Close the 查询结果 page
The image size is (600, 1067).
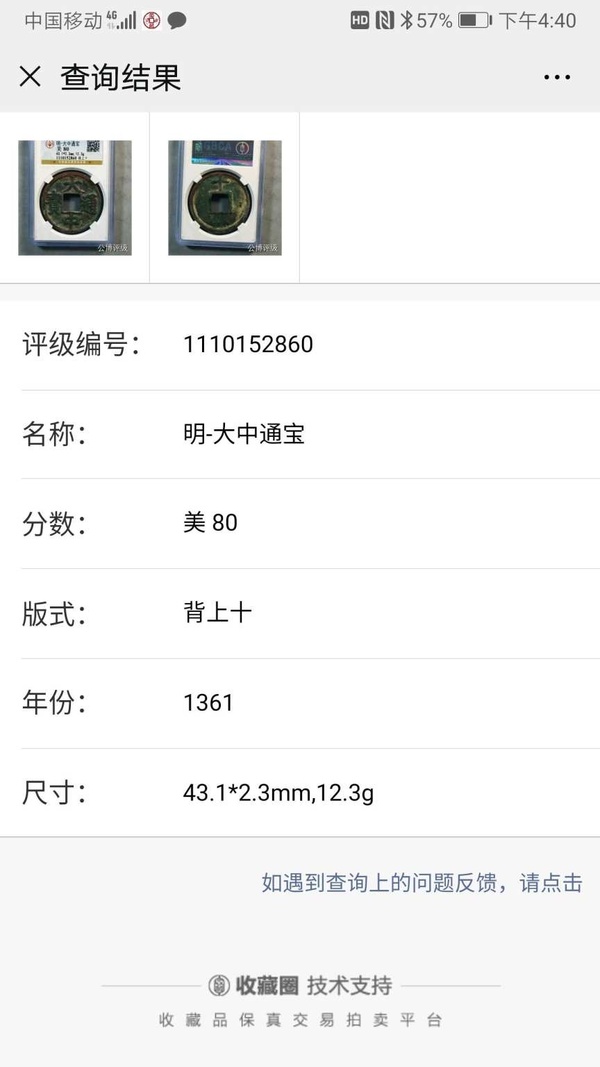click(x=30, y=77)
